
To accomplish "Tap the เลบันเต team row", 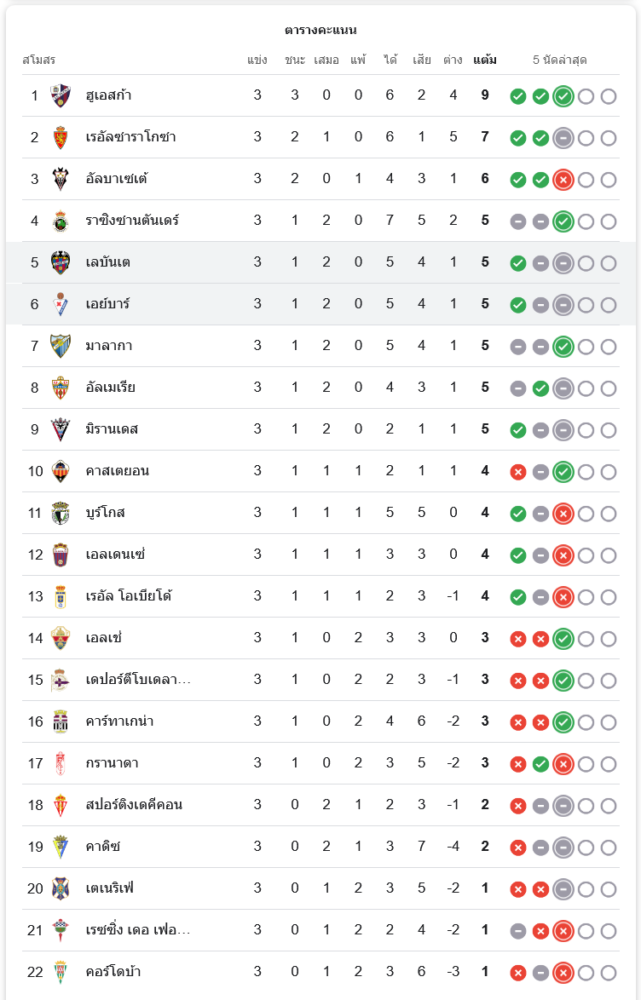I will point(108,263).
